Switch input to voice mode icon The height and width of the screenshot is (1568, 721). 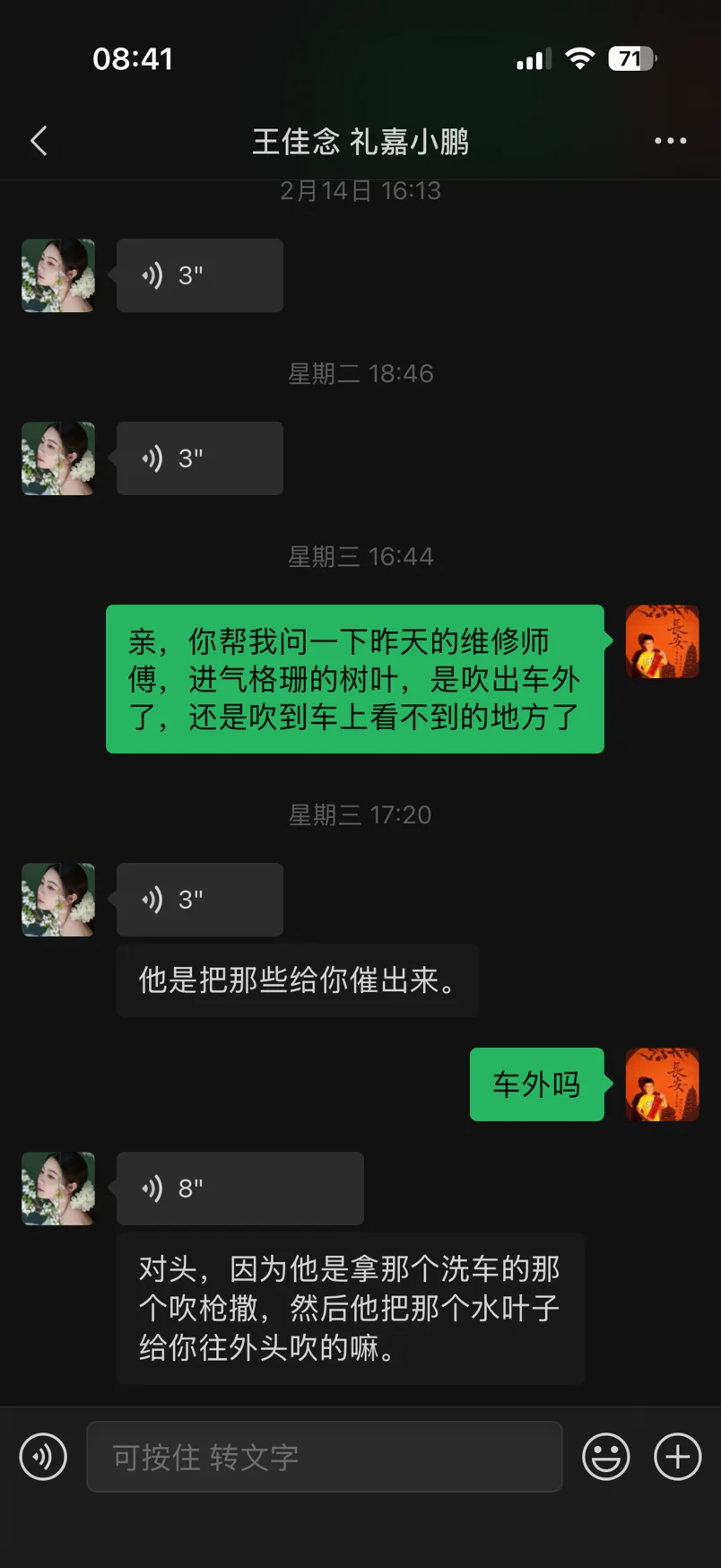tap(43, 1456)
